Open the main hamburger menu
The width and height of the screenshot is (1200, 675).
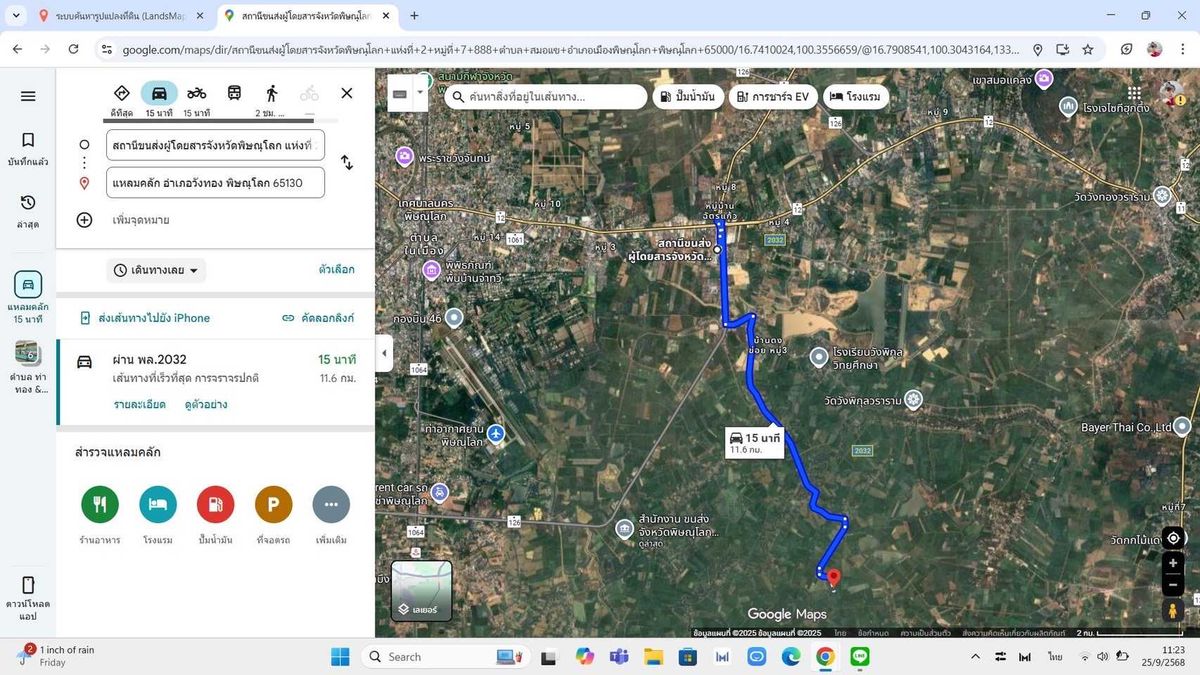pos(28,96)
